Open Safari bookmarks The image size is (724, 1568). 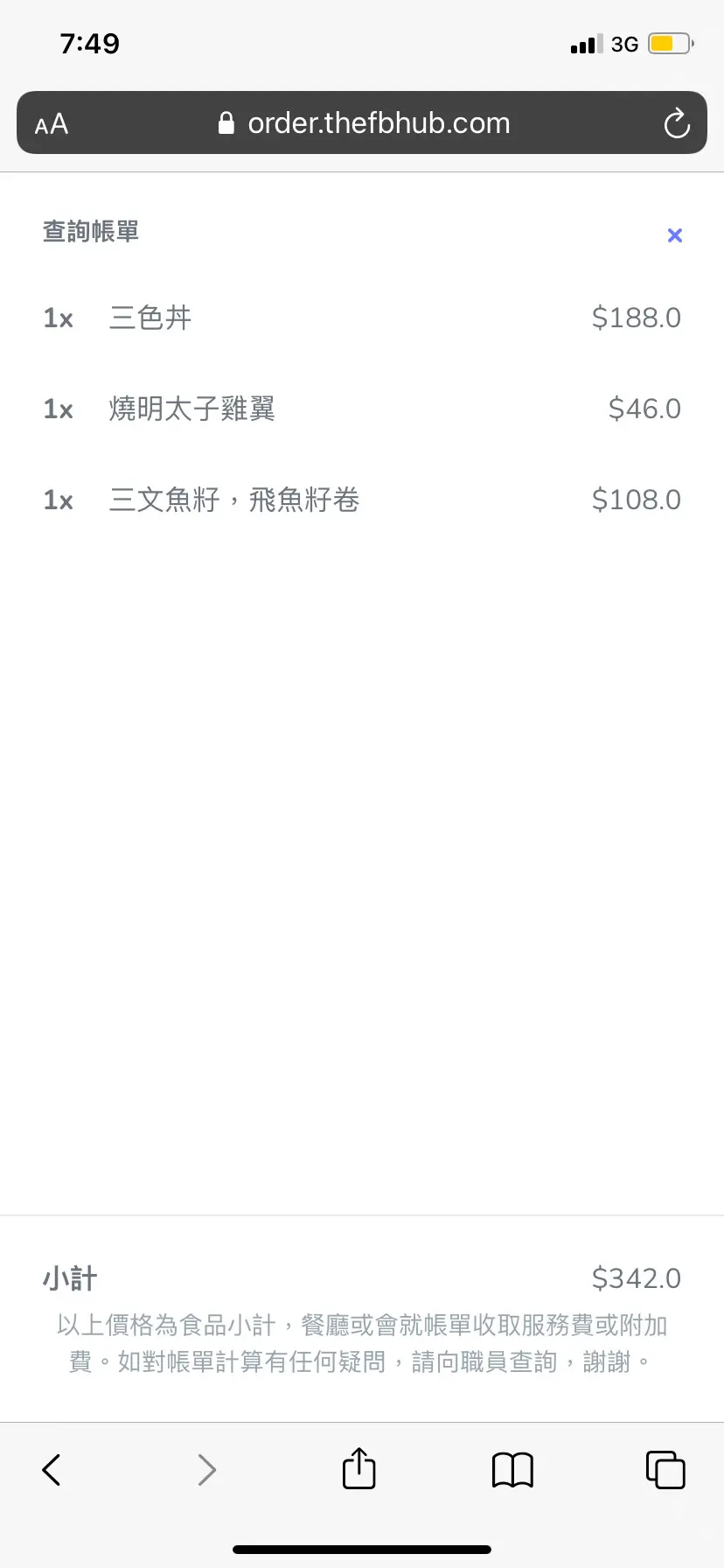pos(512,1469)
